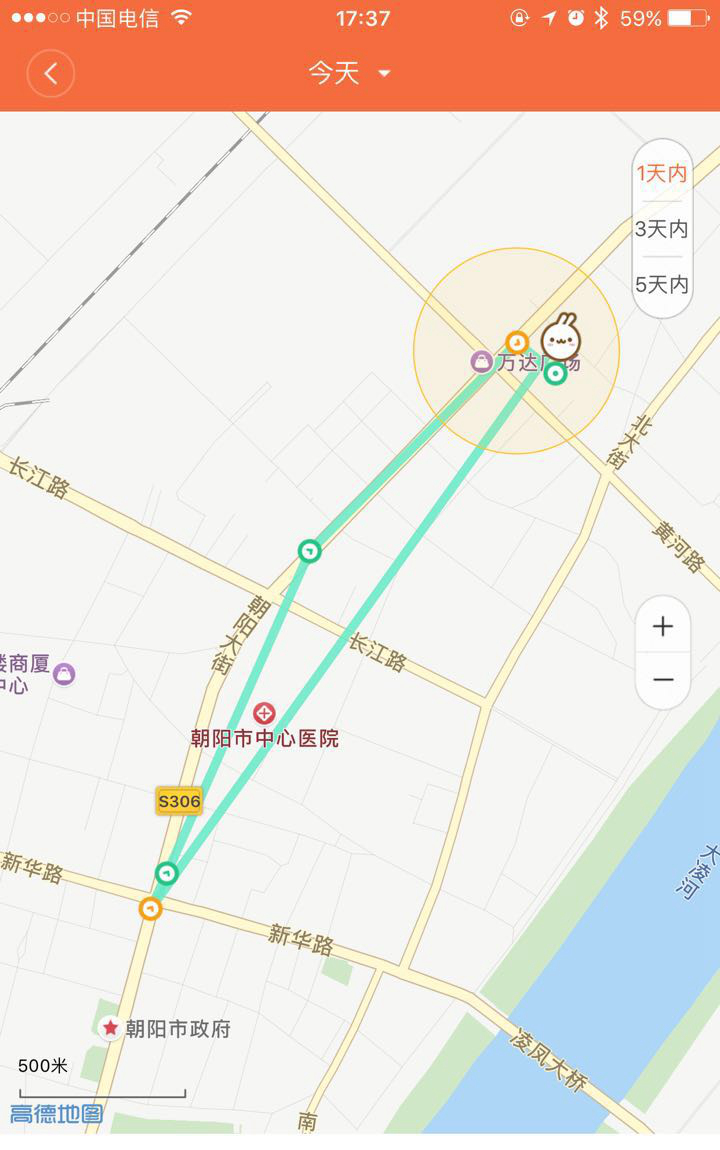Open the 今天 date dropdown

349,73
